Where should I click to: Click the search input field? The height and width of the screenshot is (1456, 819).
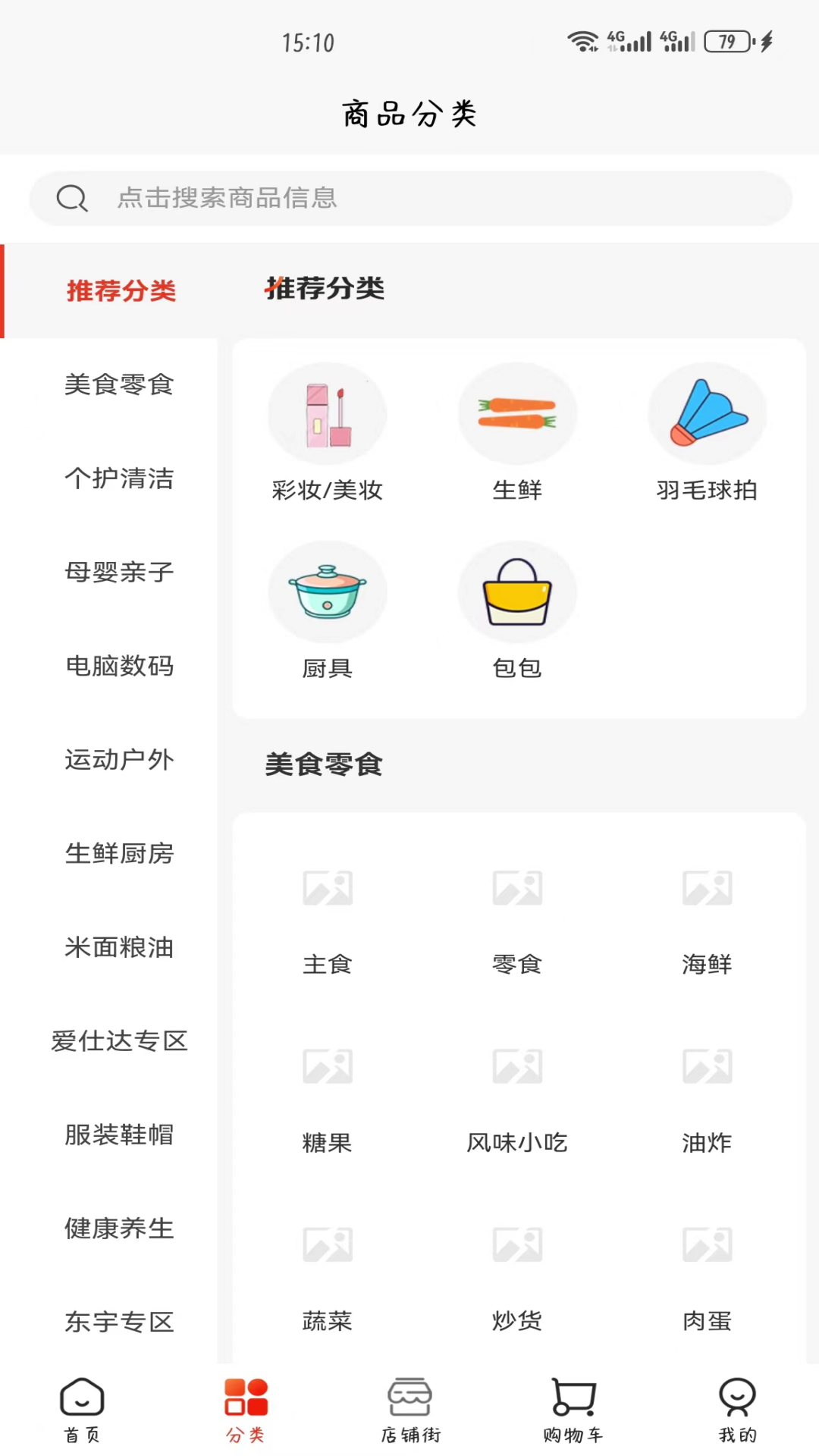pyautogui.click(x=409, y=198)
